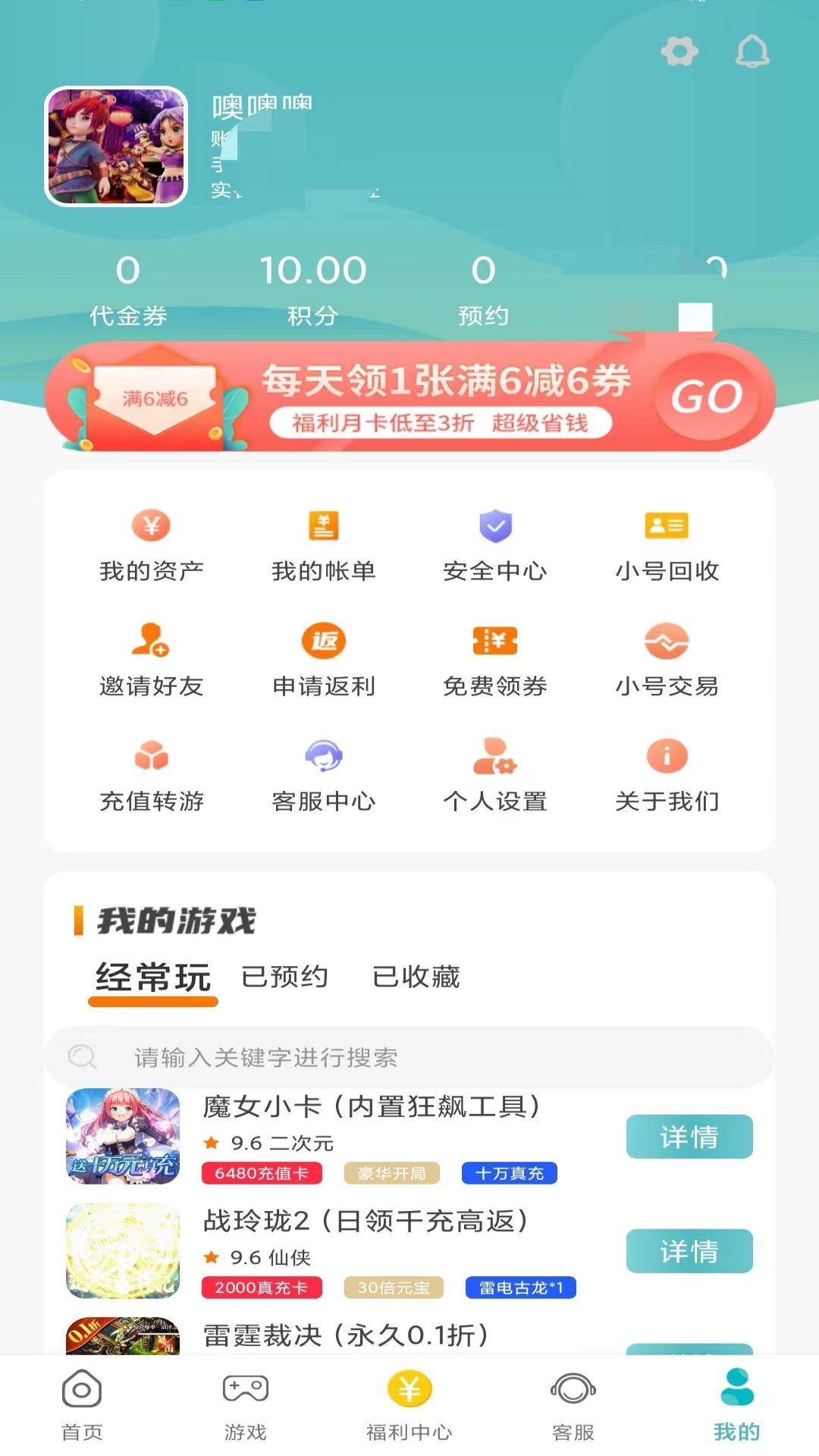
Task: Switch to the 已预约 tab
Action: point(284,977)
